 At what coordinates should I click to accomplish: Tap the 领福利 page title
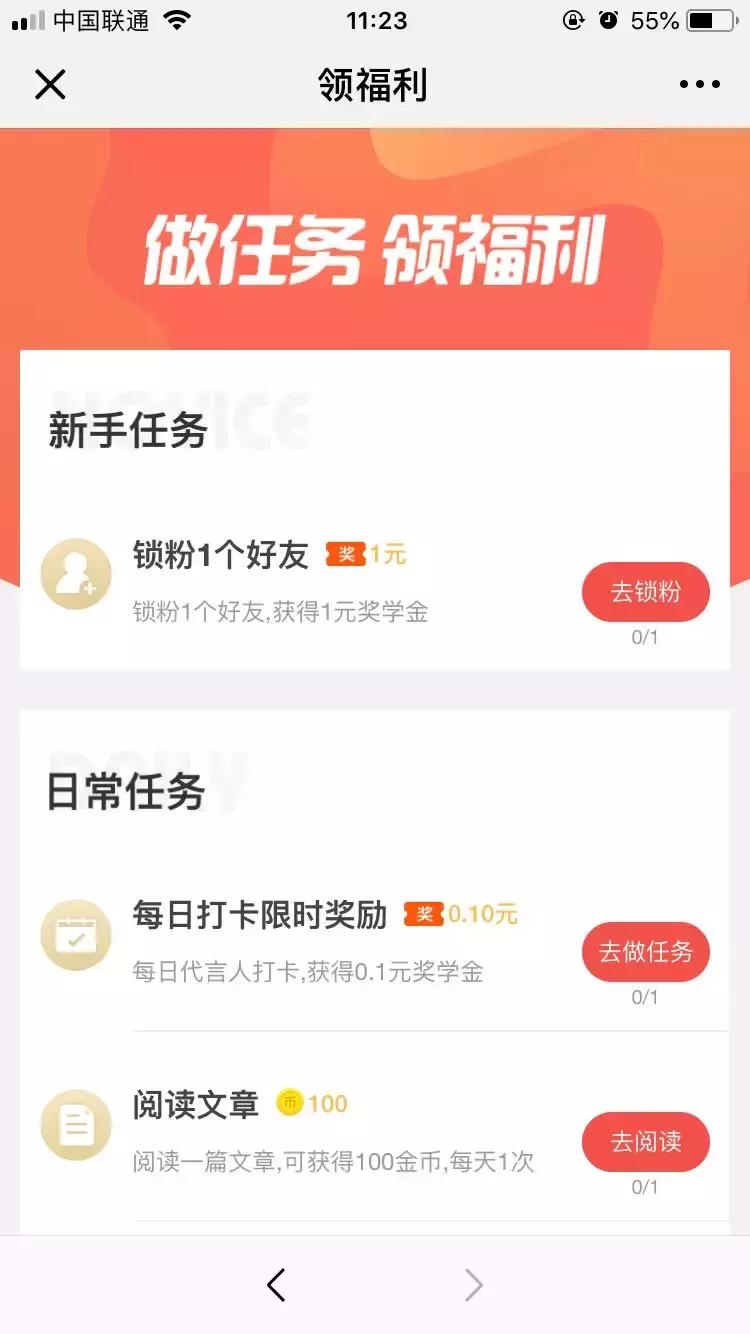(375, 85)
